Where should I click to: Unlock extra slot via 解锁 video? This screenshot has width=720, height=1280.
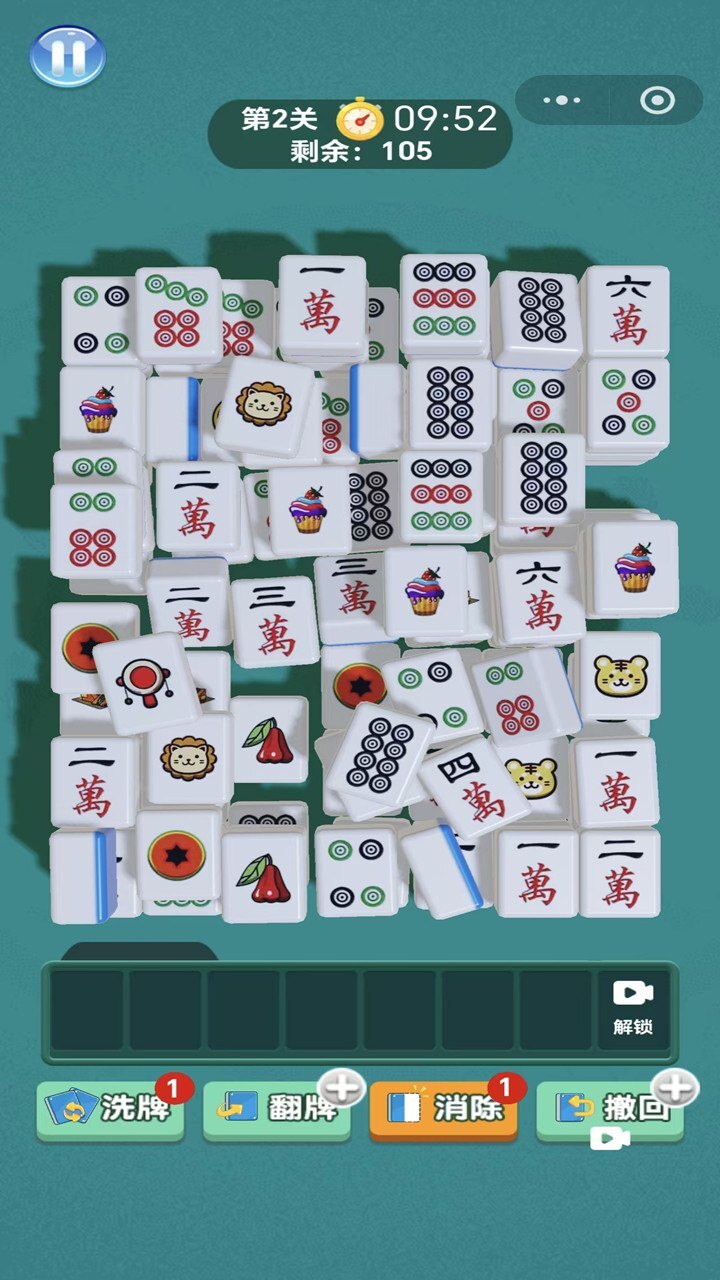pyautogui.click(x=632, y=1006)
